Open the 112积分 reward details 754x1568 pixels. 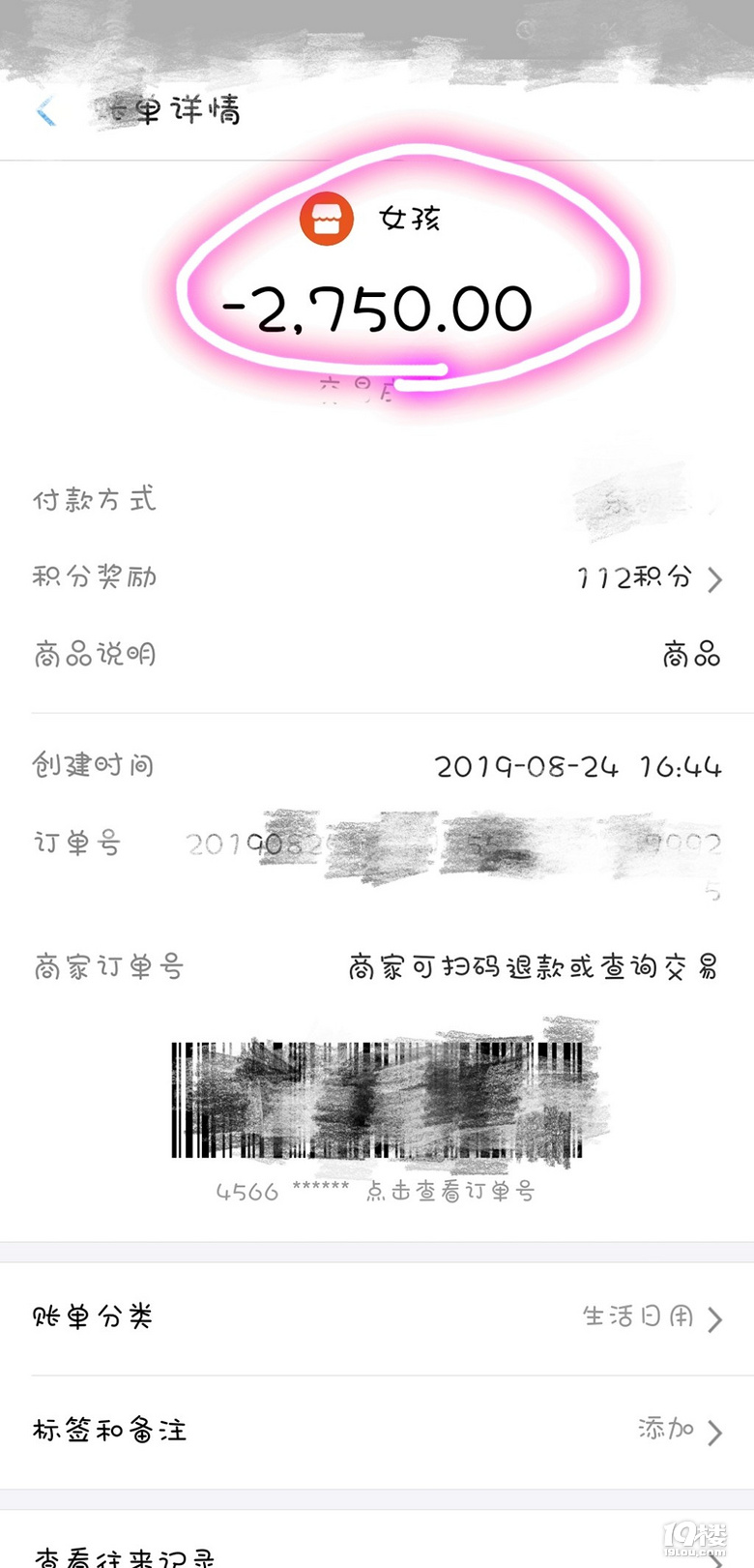(x=649, y=578)
